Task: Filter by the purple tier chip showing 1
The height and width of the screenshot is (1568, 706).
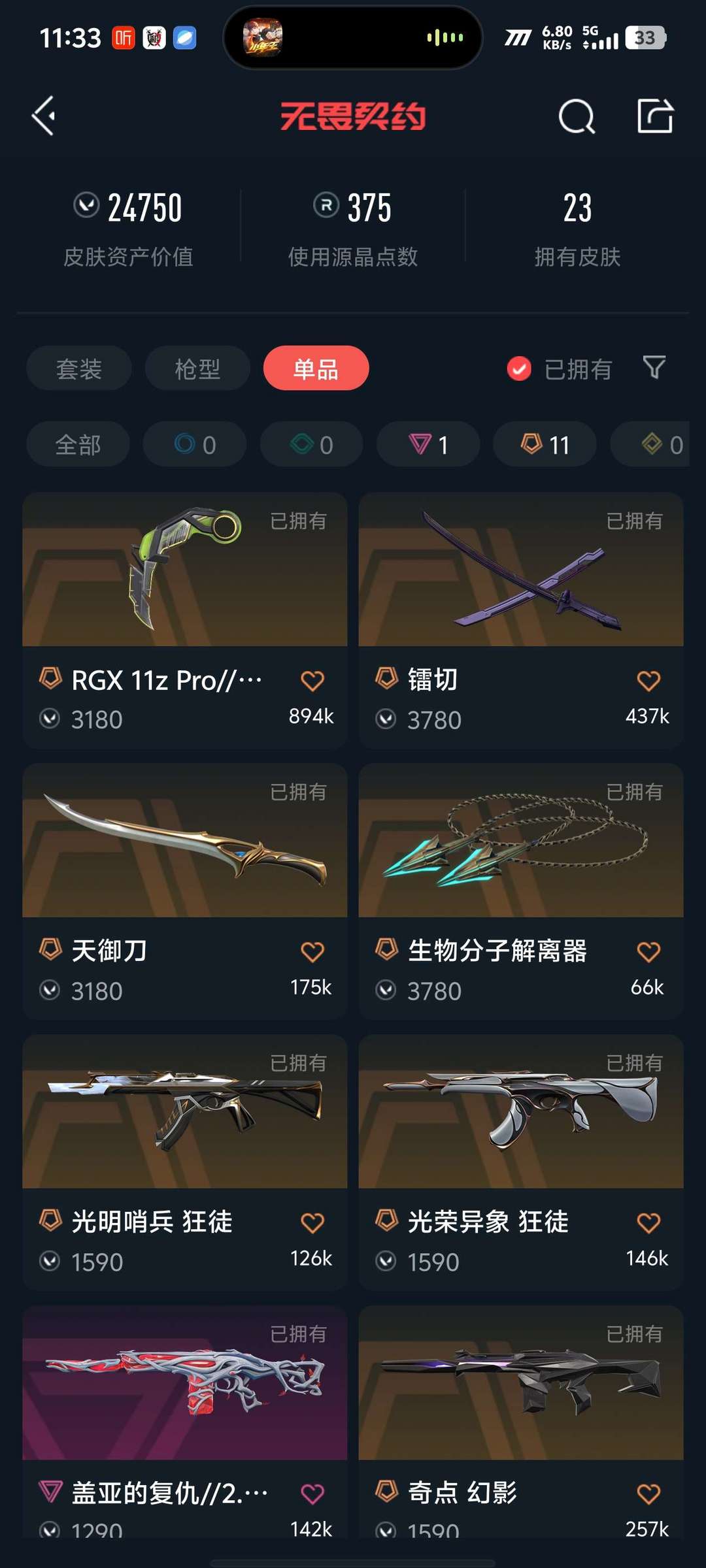Action: (428, 444)
